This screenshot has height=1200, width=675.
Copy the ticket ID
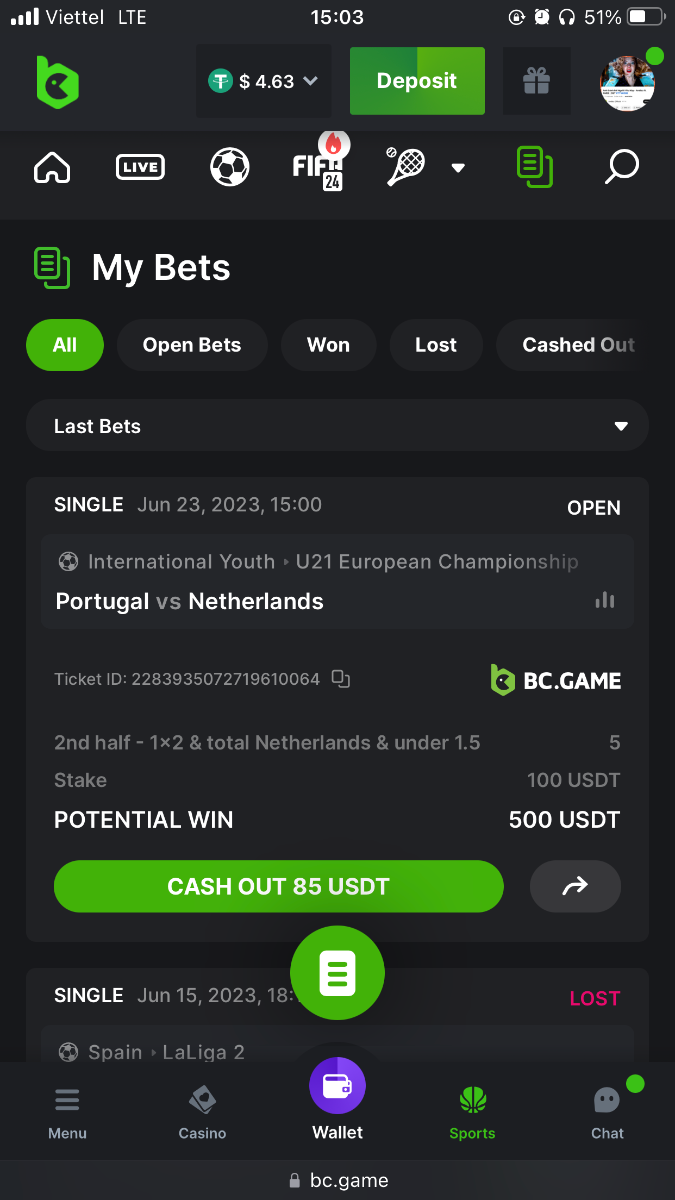341,679
